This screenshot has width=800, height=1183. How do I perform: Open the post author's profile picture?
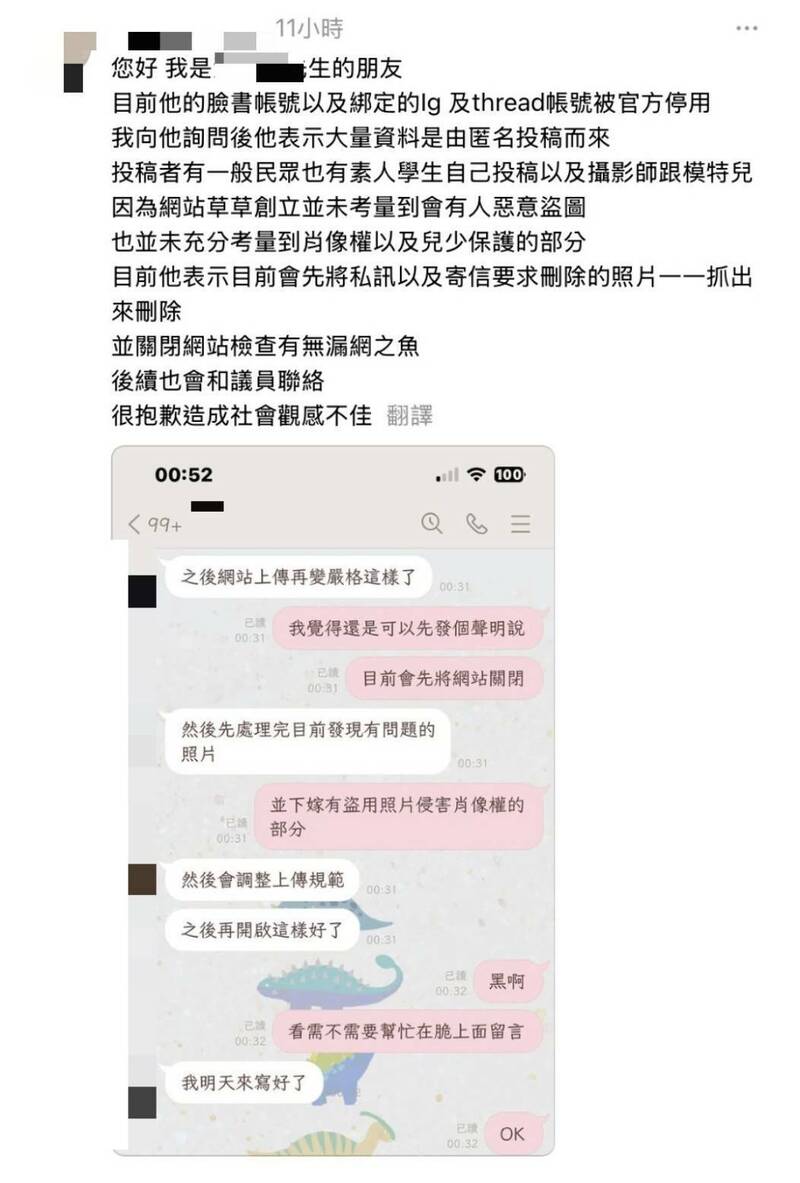click(x=80, y=62)
